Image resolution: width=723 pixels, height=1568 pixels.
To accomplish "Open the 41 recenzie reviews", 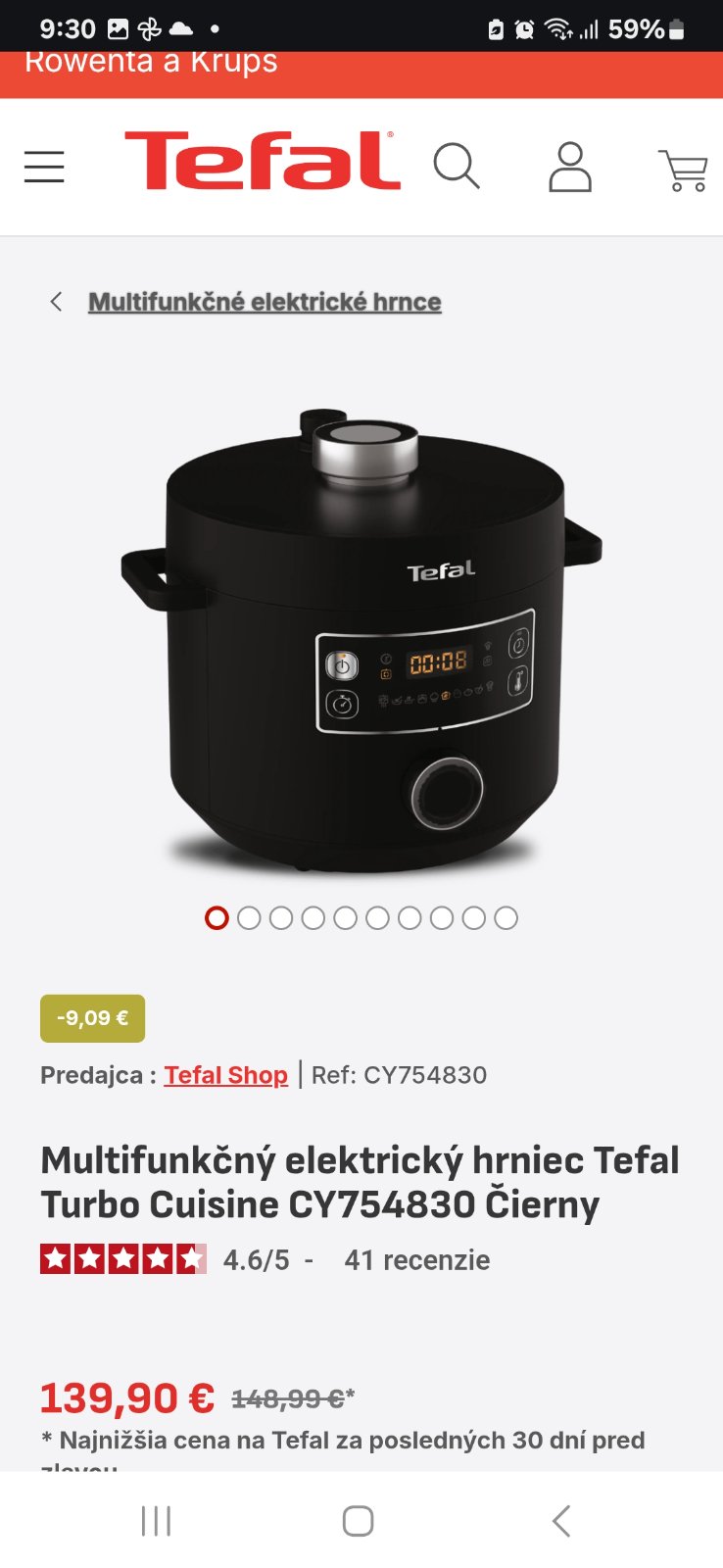I will pos(416,1259).
